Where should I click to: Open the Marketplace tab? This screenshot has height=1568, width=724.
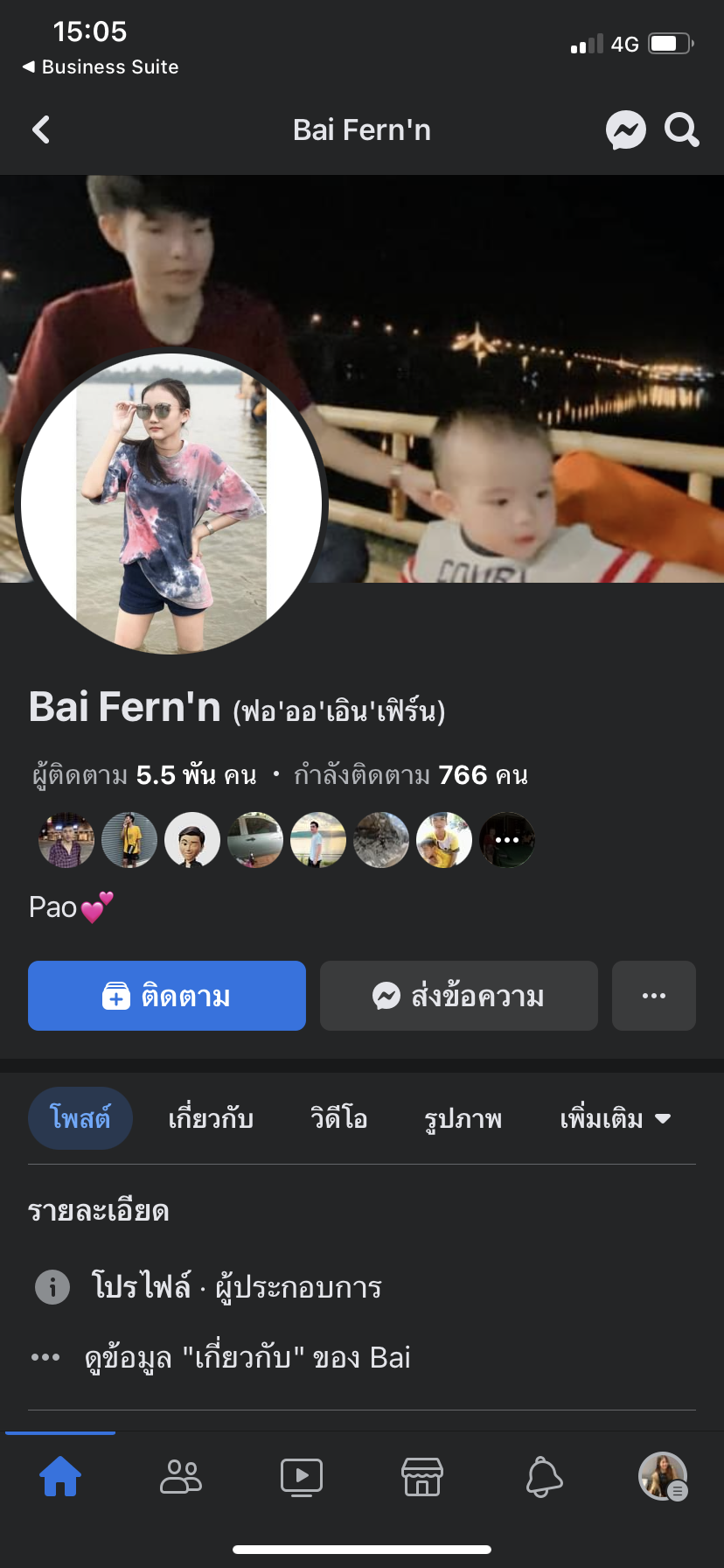422,1477
